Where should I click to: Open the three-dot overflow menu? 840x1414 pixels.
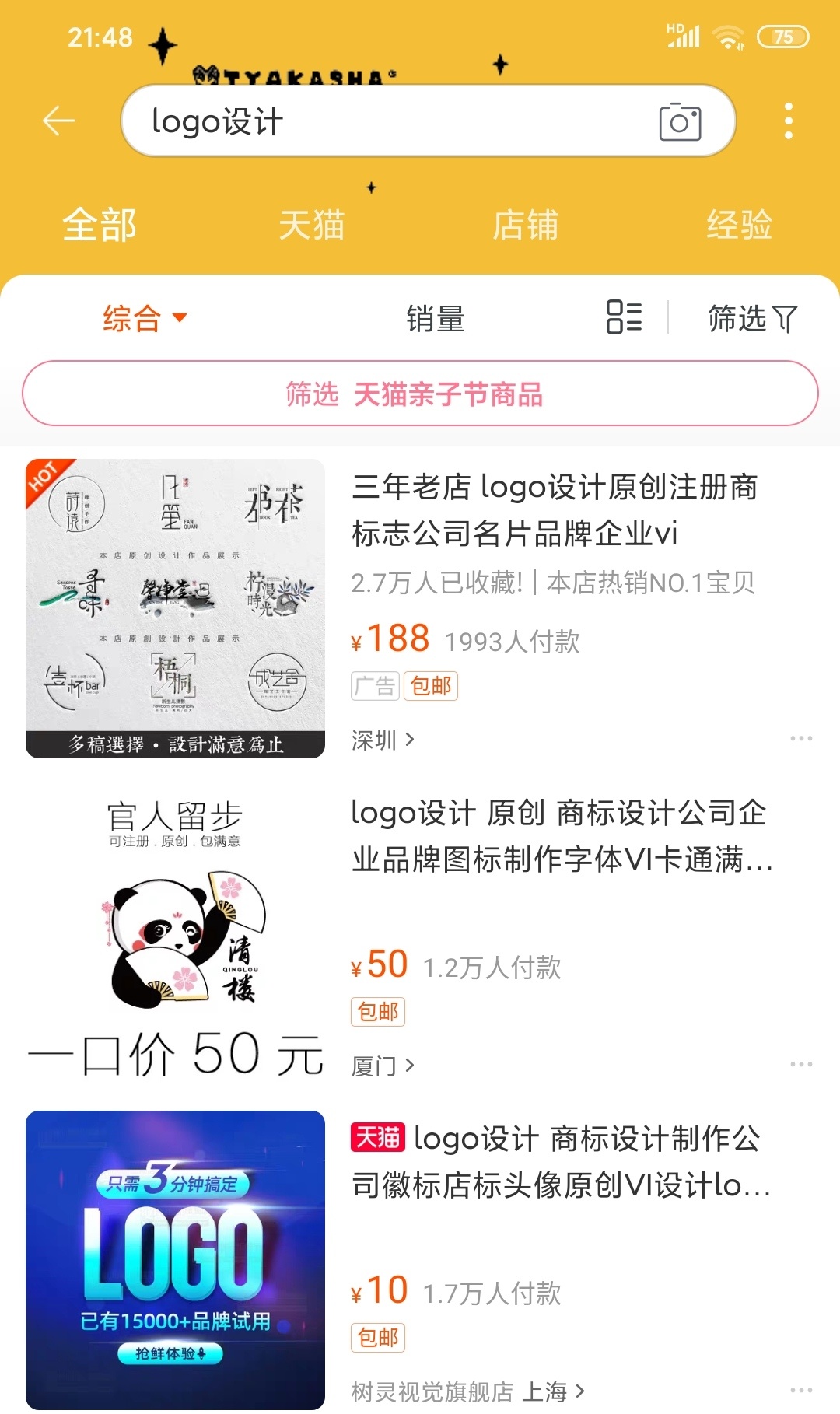[789, 121]
